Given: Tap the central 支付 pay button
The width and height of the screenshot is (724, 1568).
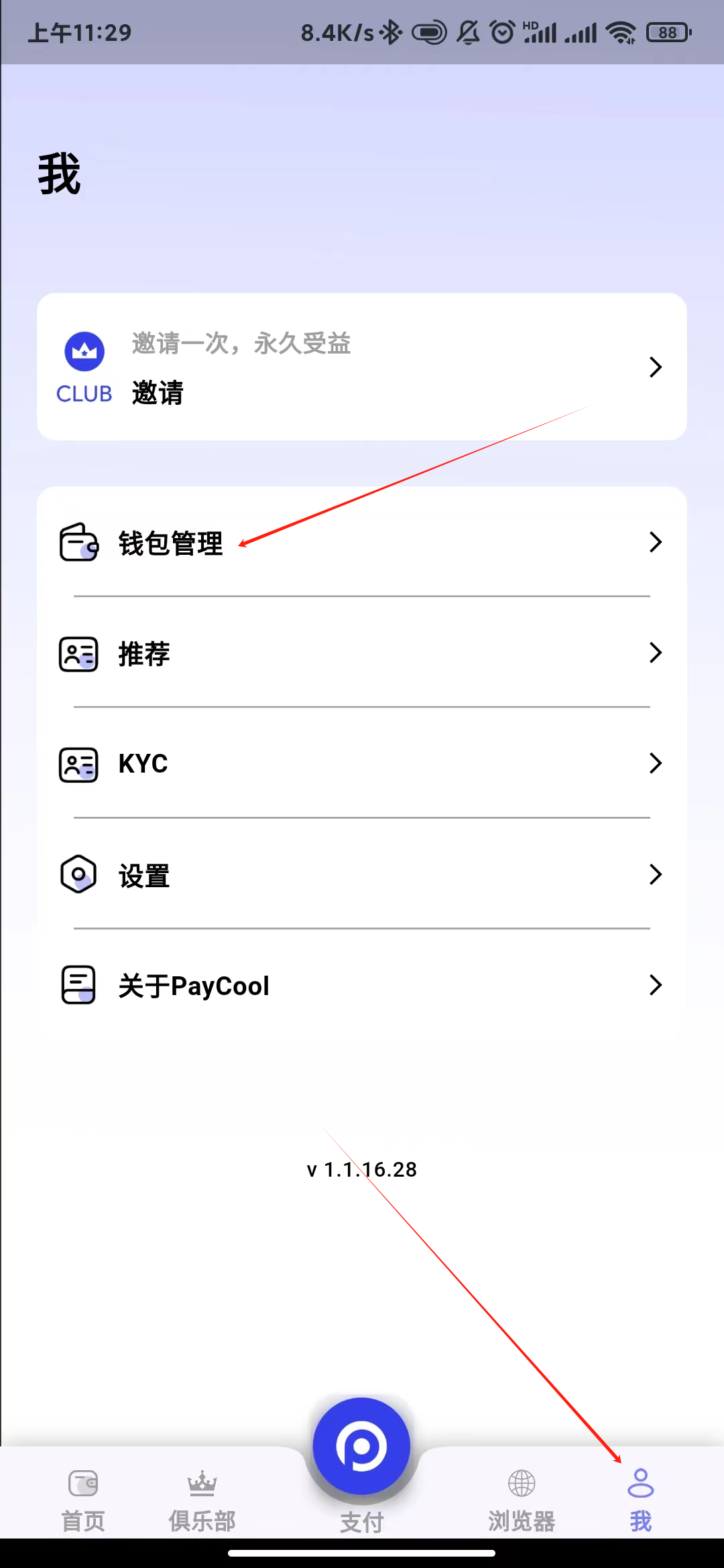Looking at the screenshot, I should click(x=361, y=1447).
